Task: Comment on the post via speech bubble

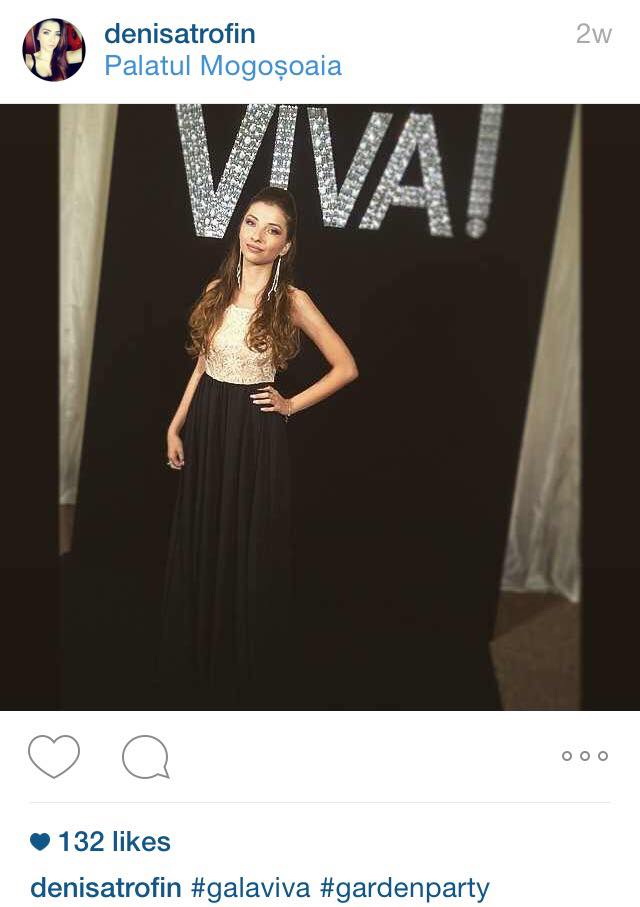Action: coord(145,757)
